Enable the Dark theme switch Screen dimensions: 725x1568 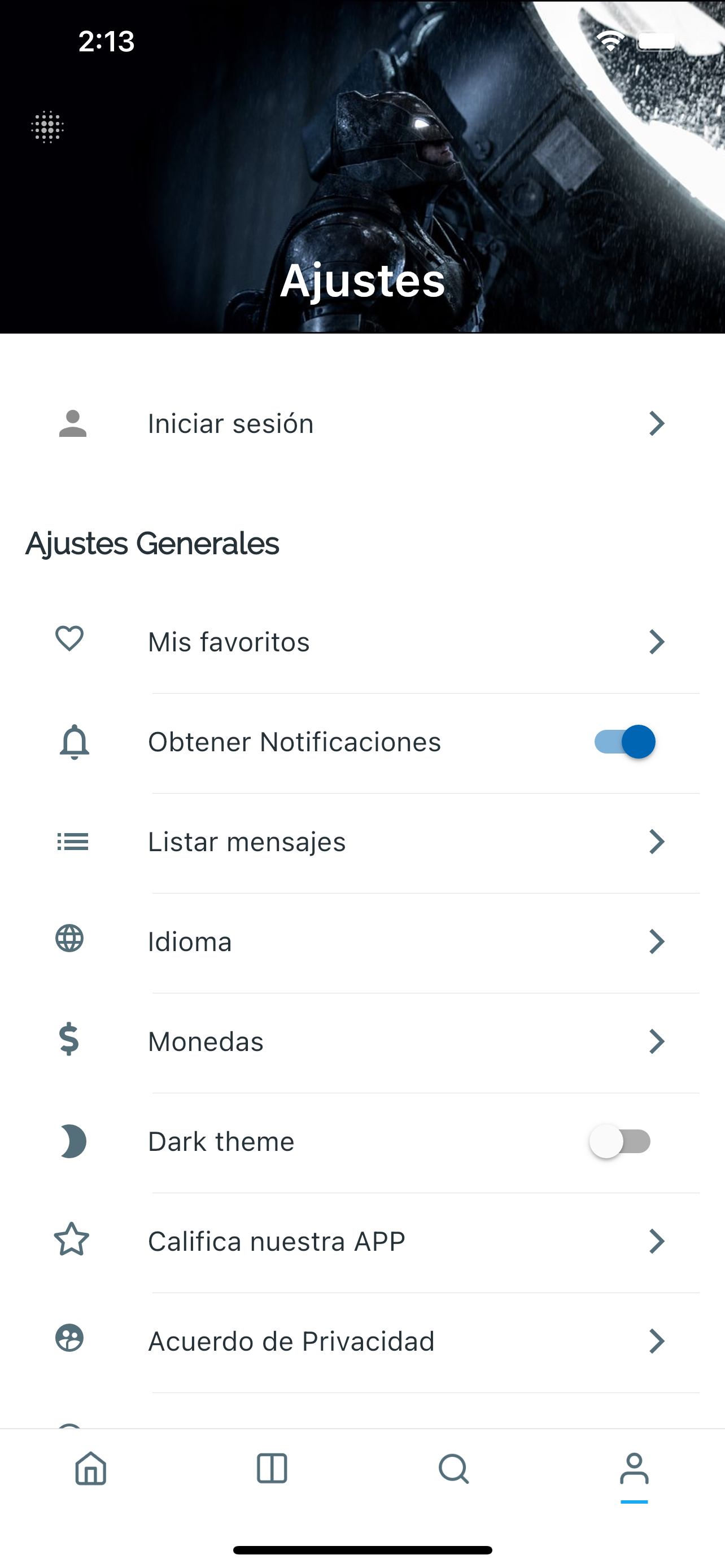click(621, 1142)
